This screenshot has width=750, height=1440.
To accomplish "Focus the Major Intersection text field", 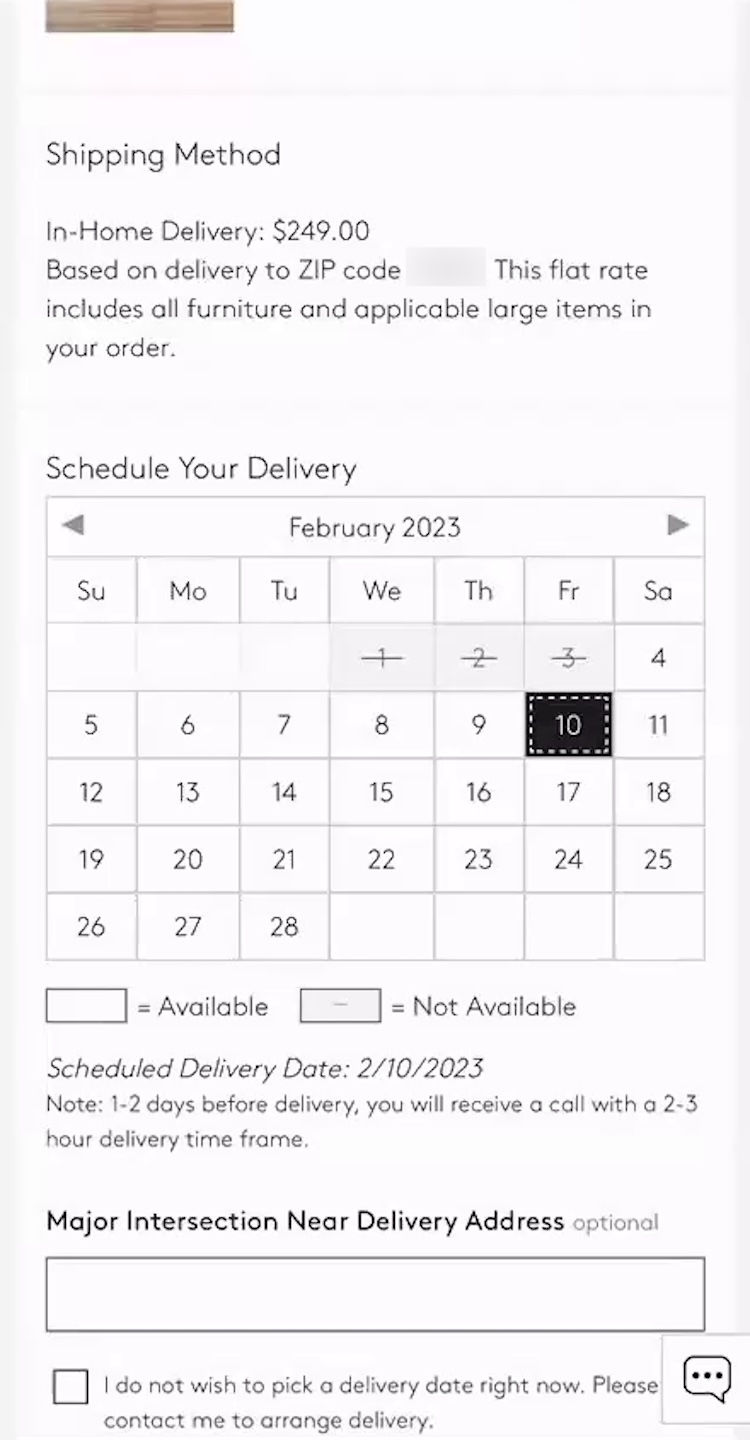I will coord(375,1294).
